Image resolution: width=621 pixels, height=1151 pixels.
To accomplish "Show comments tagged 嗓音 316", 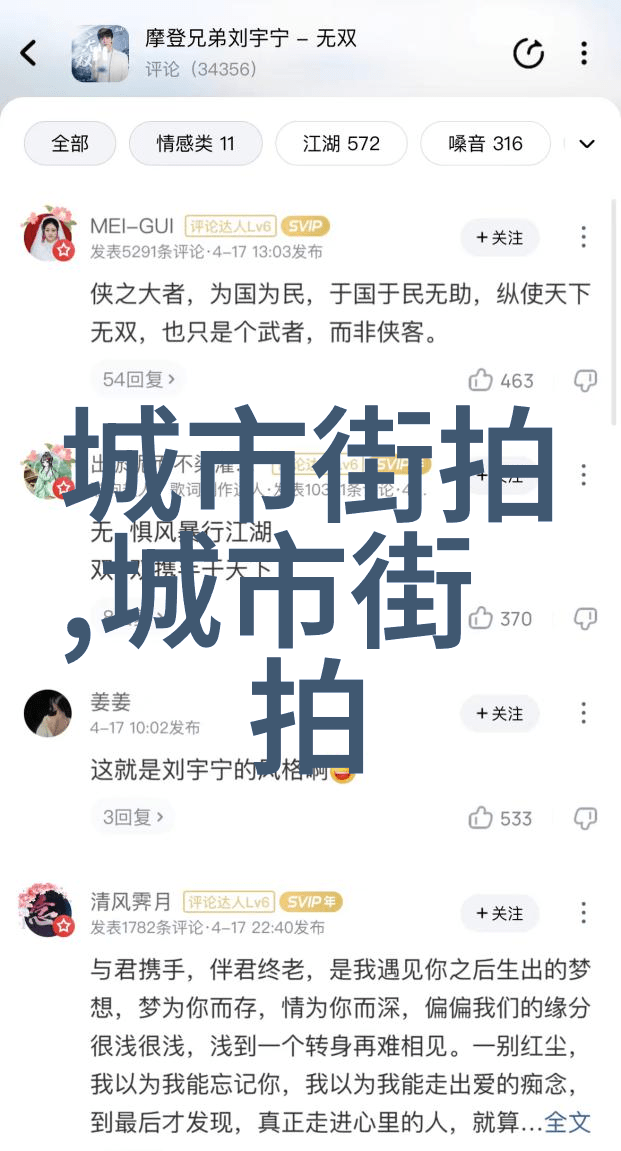I will click(x=485, y=144).
